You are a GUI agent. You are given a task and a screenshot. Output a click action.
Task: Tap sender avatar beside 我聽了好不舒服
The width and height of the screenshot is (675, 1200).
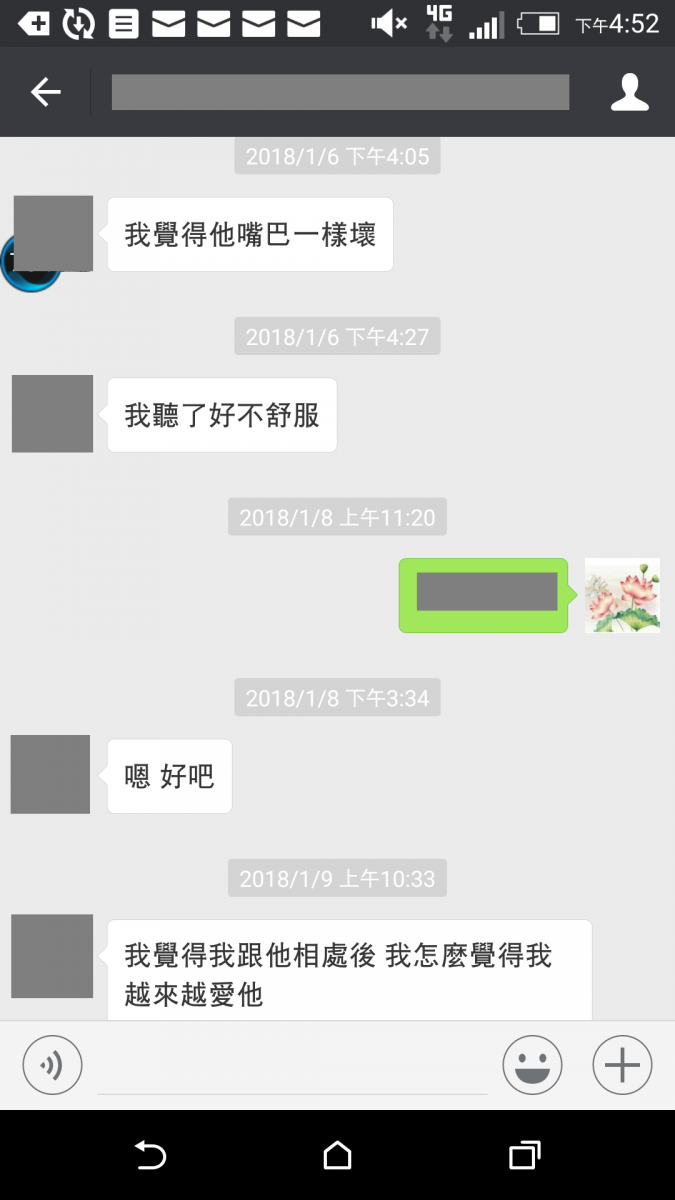pos(52,413)
